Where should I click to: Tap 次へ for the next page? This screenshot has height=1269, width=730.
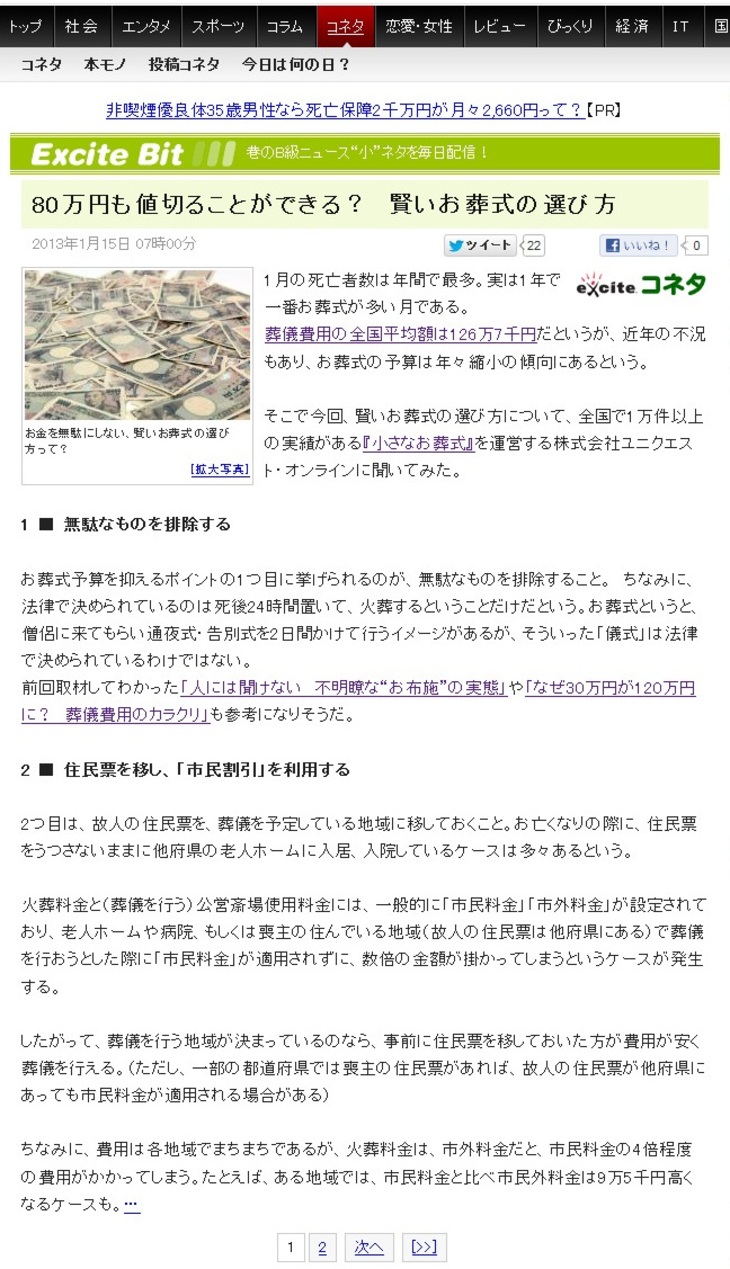369,1247
